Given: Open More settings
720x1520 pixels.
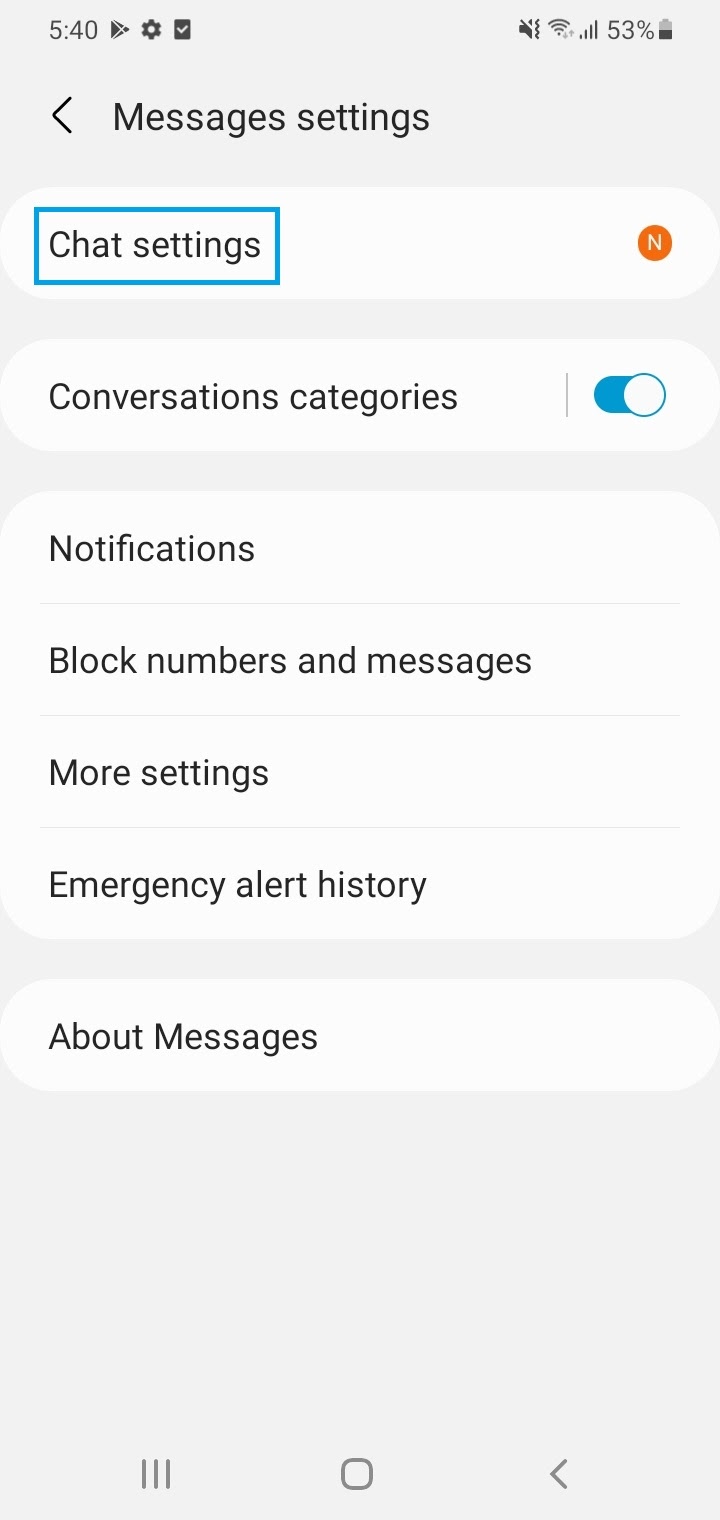Looking at the screenshot, I should (360, 772).
